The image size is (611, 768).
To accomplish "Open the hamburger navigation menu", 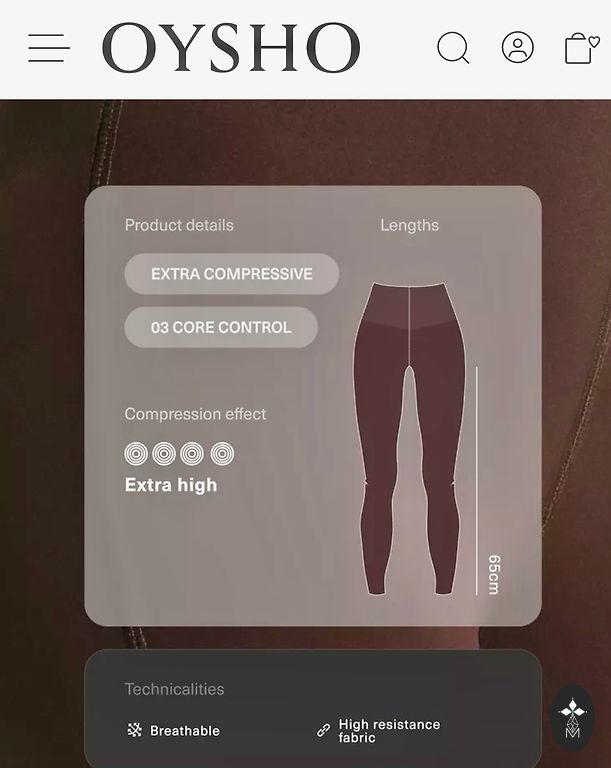I will pos(48,48).
